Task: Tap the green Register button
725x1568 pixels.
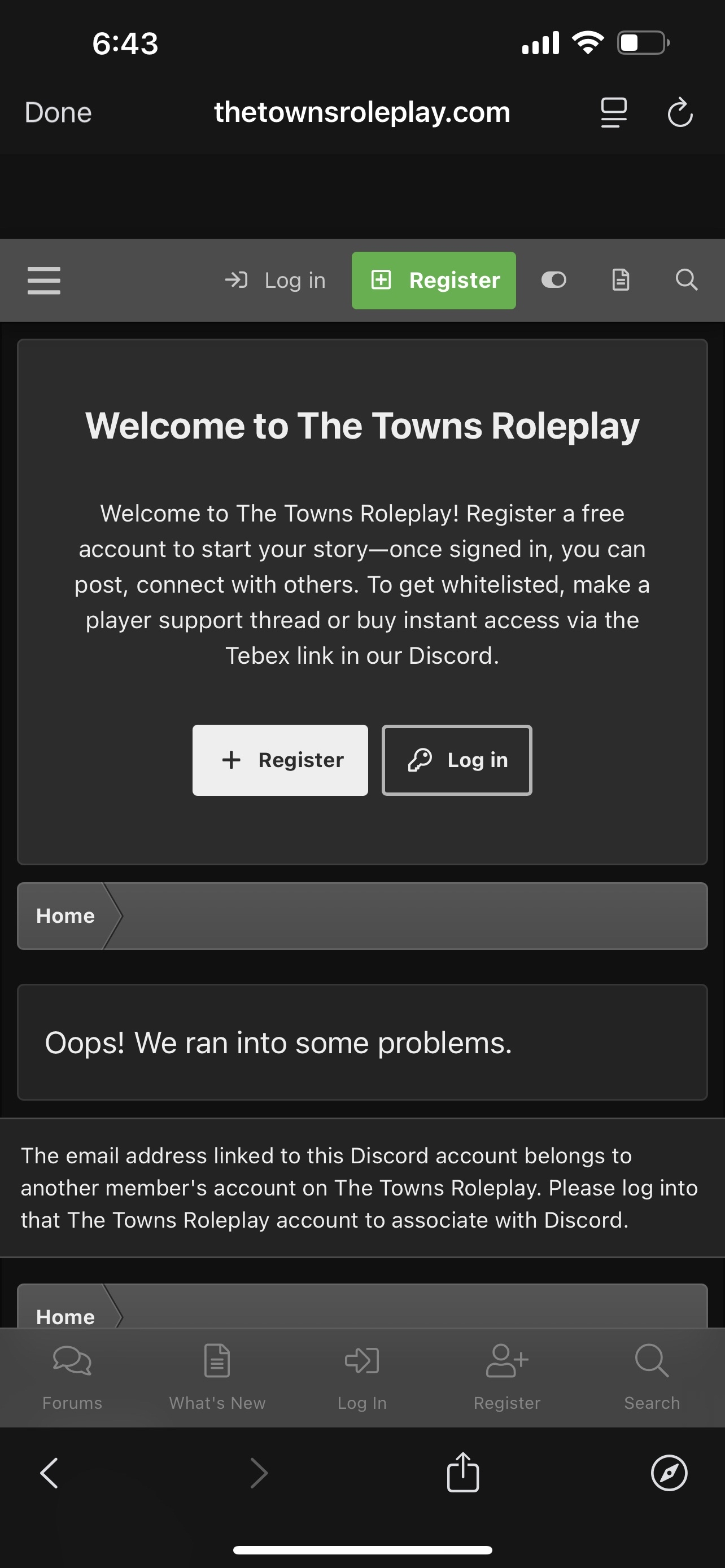Action: [434, 280]
